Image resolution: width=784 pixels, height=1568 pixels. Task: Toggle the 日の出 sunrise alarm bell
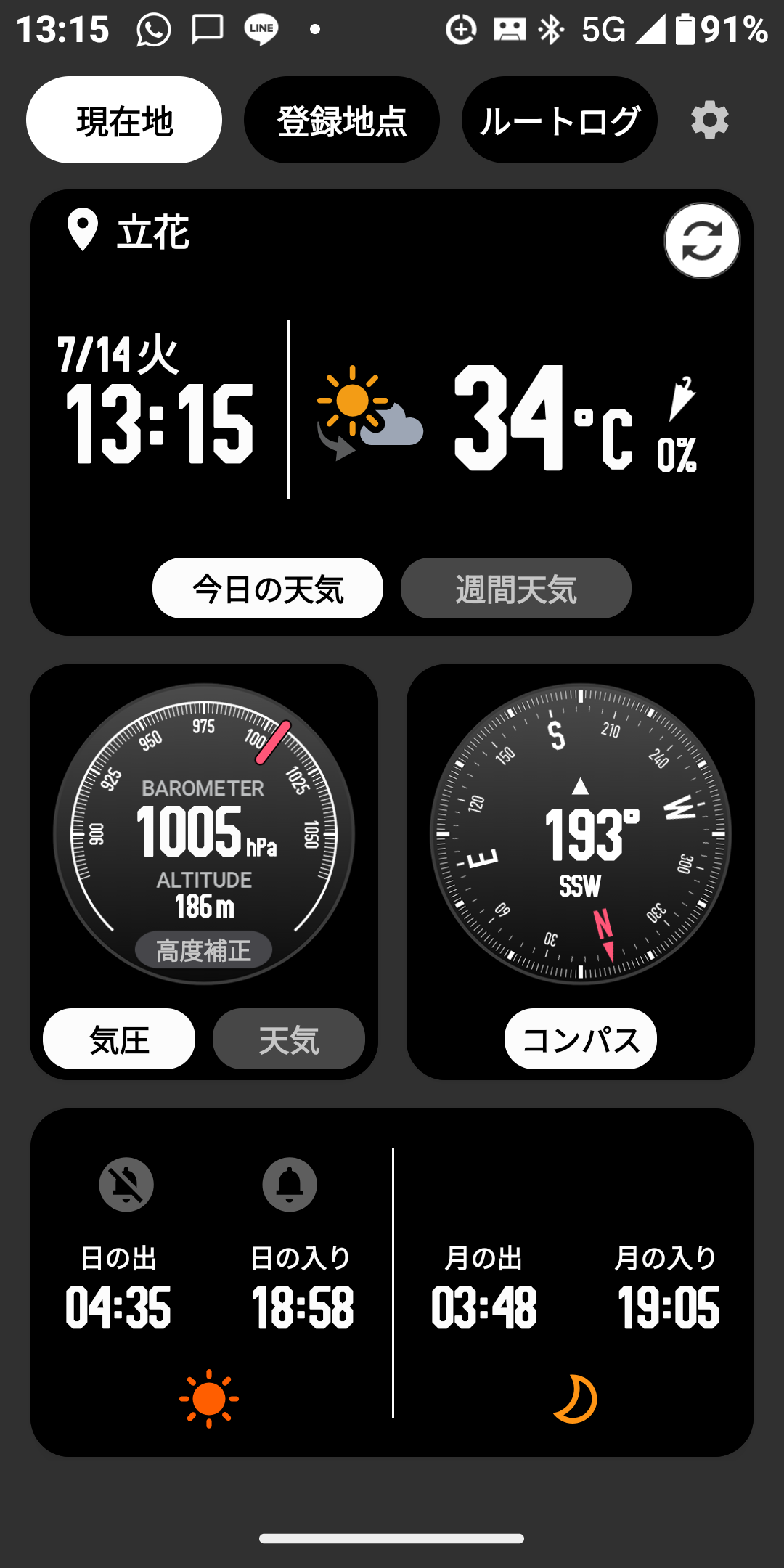point(126,1185)
